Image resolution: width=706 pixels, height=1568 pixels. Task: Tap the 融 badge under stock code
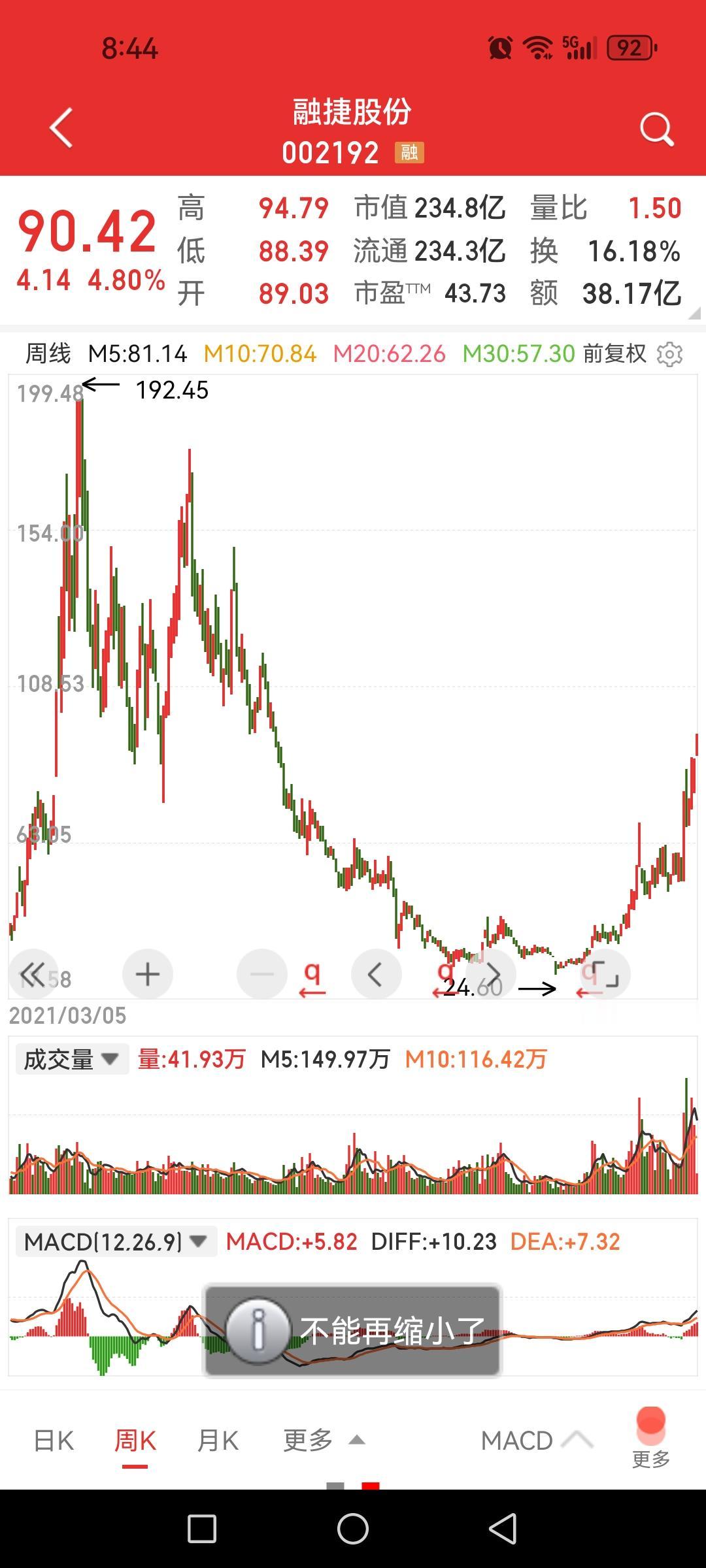click(x=411, y=152)
